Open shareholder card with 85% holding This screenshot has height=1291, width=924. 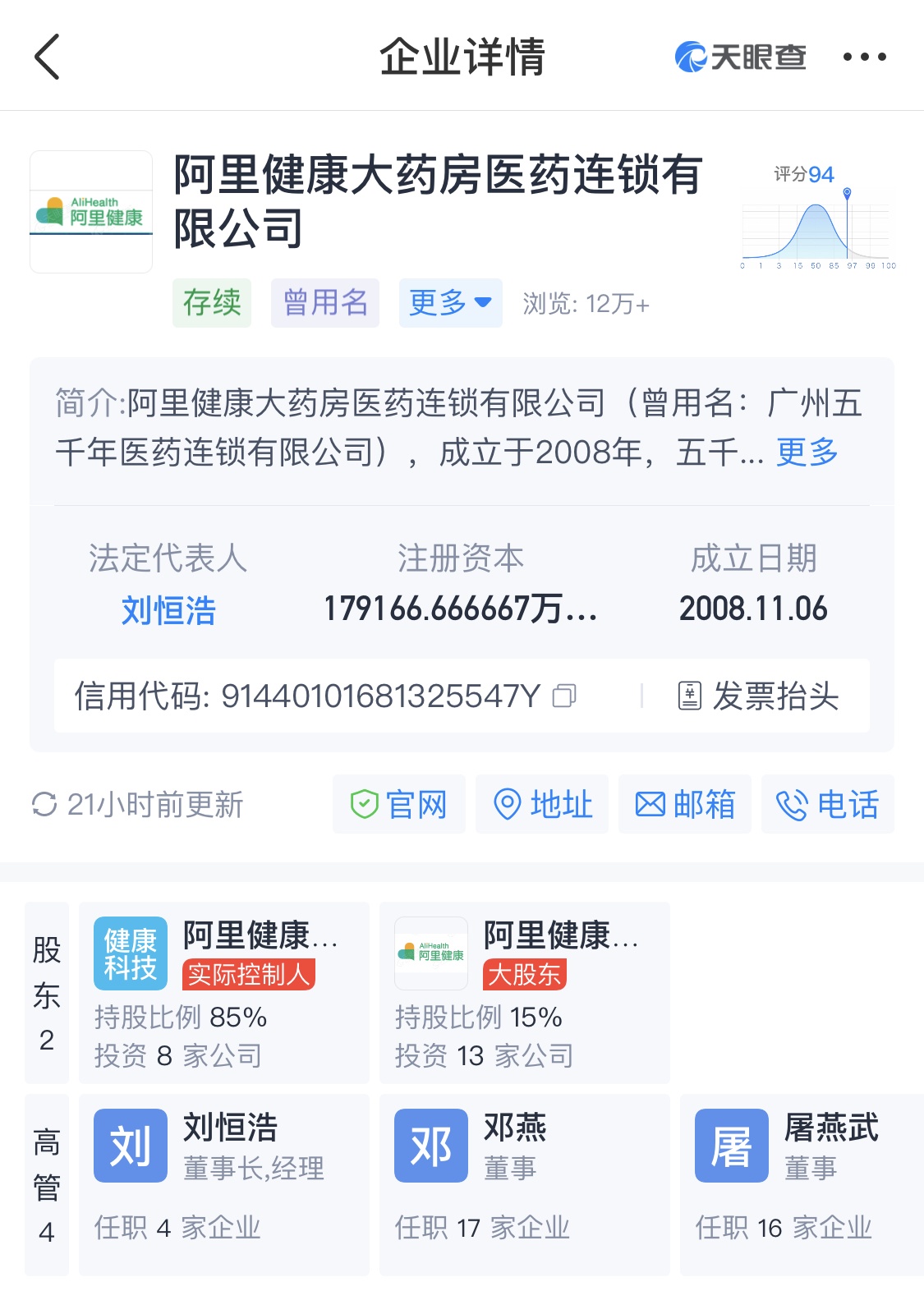(x=223, y=992)
